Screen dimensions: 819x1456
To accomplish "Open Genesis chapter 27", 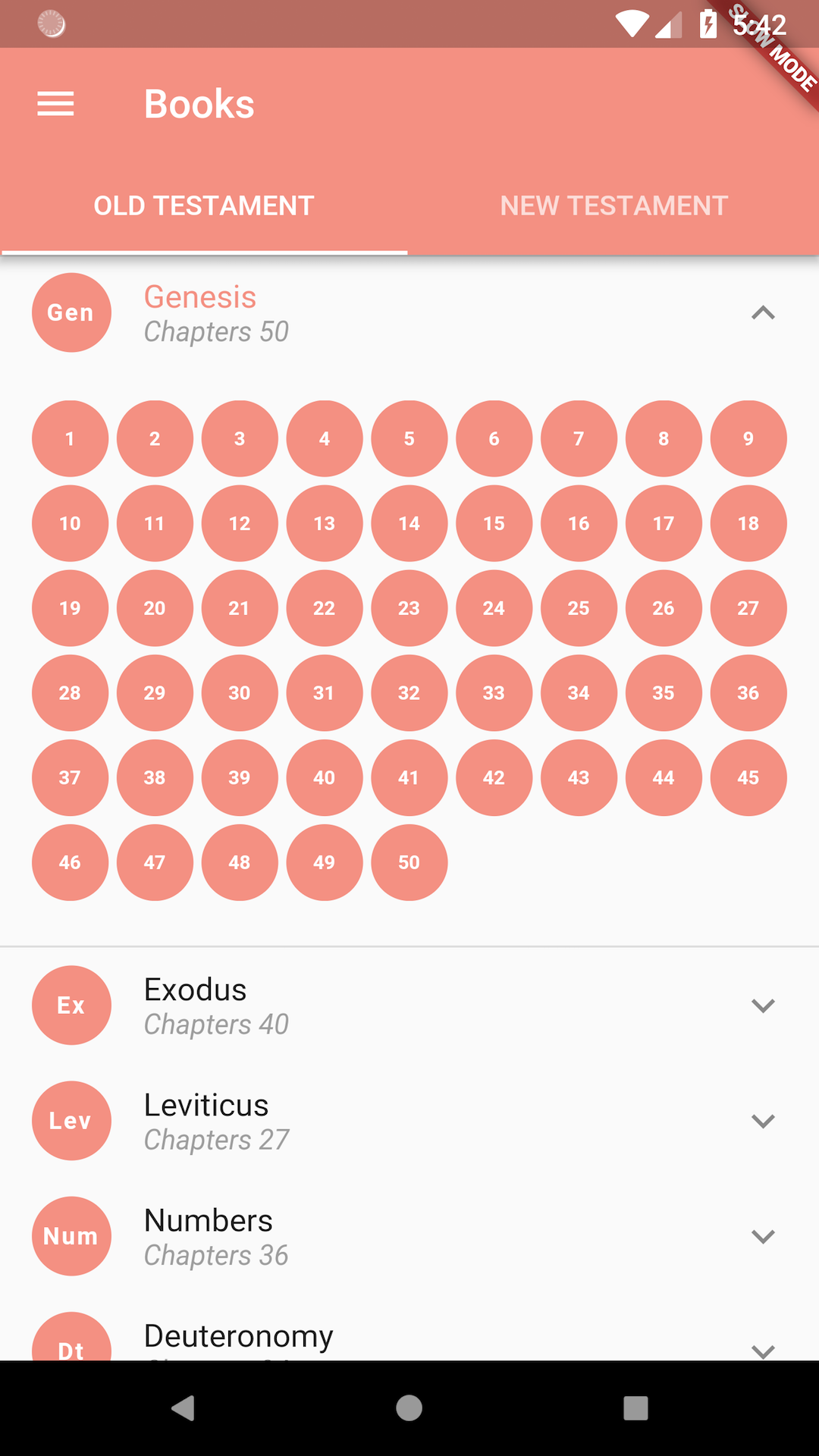I will (x=748, y=608).
